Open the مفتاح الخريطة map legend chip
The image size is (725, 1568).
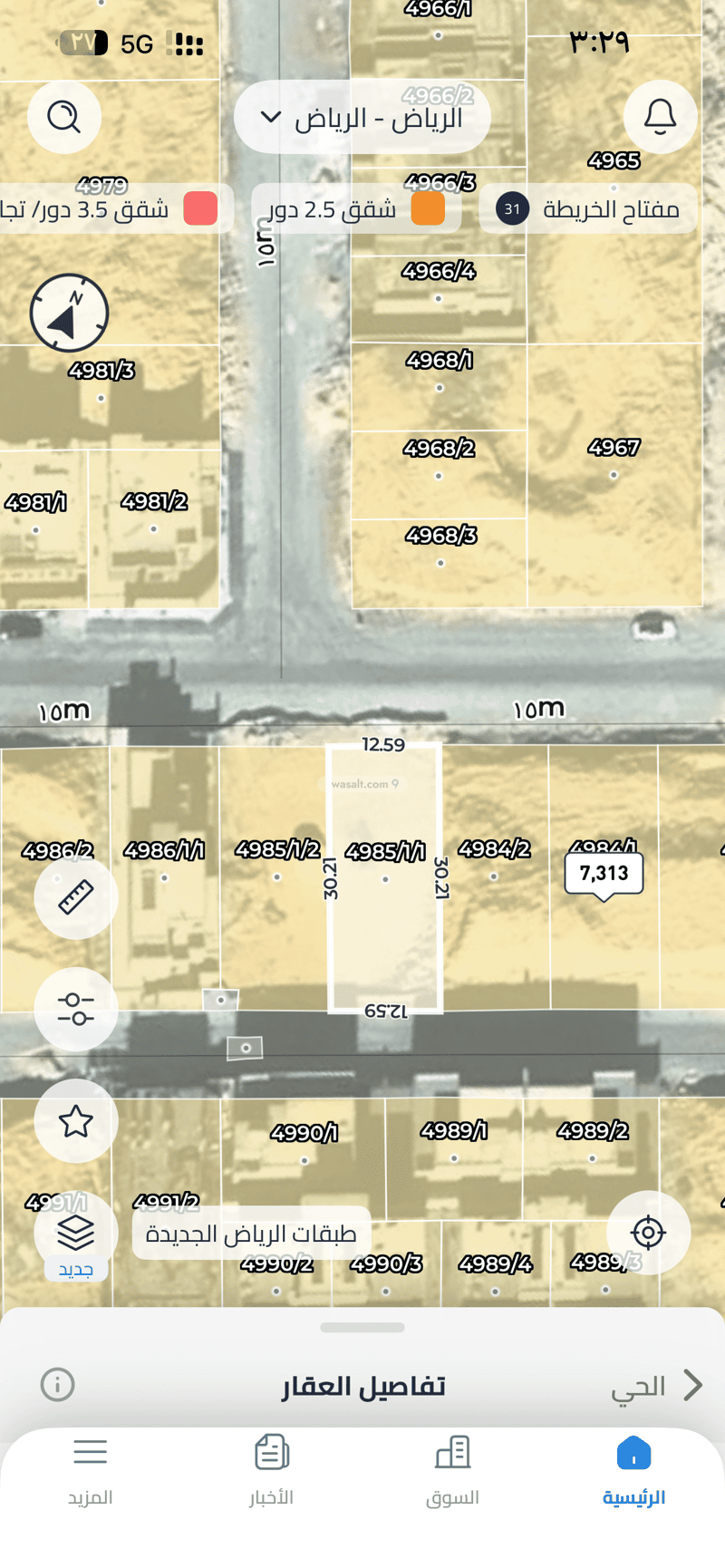tap(588, 209)
